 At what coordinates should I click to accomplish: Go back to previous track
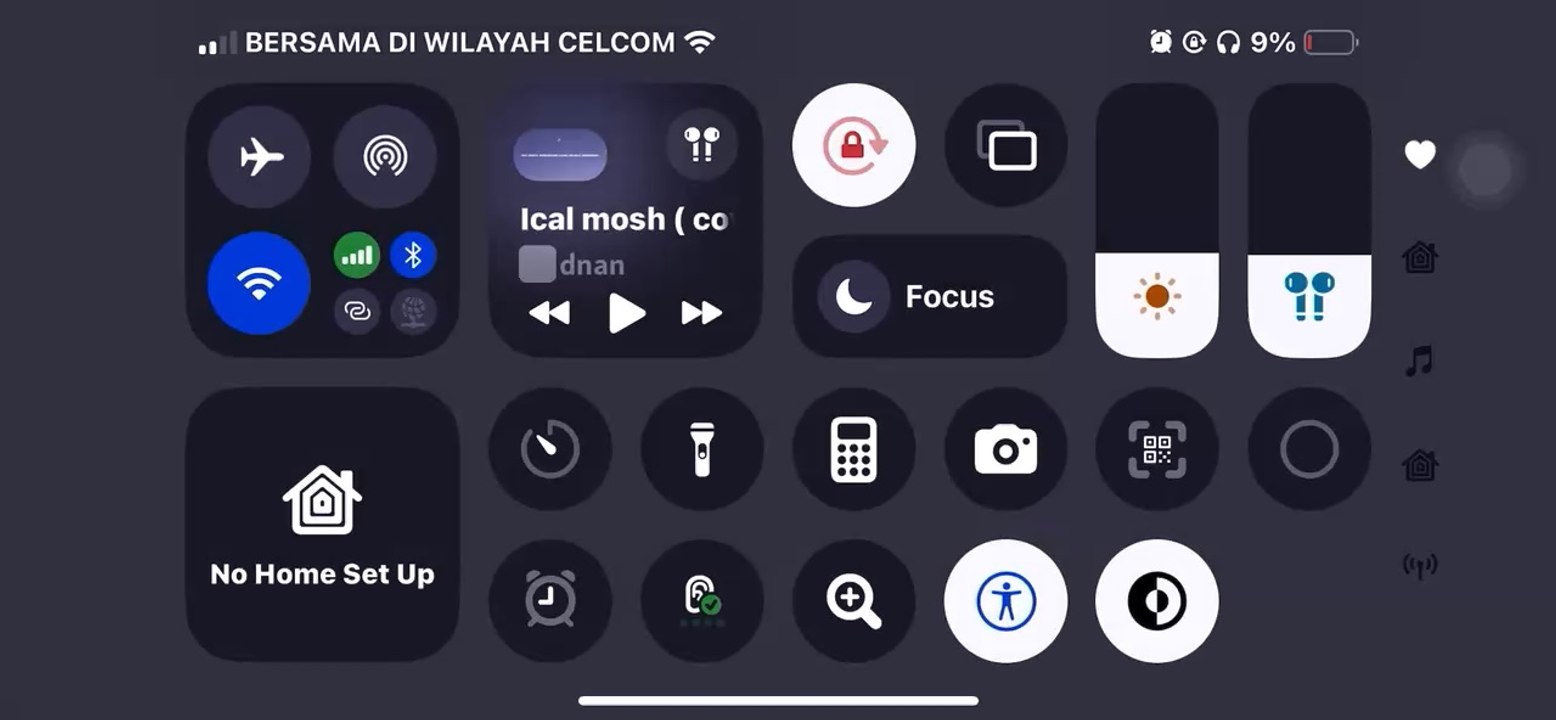(x=549, y=313)
